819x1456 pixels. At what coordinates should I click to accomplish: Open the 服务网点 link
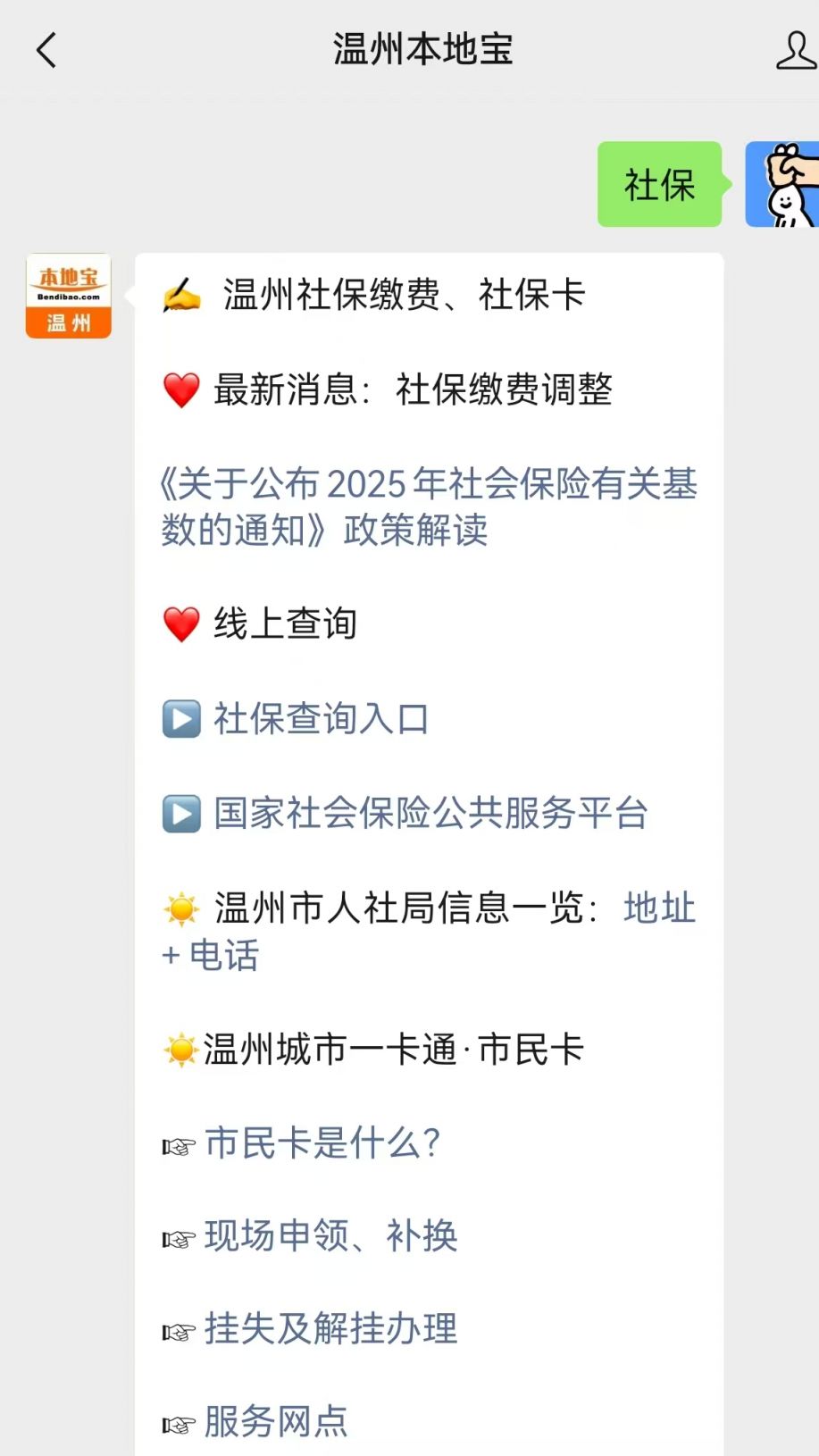[276, 1421]
